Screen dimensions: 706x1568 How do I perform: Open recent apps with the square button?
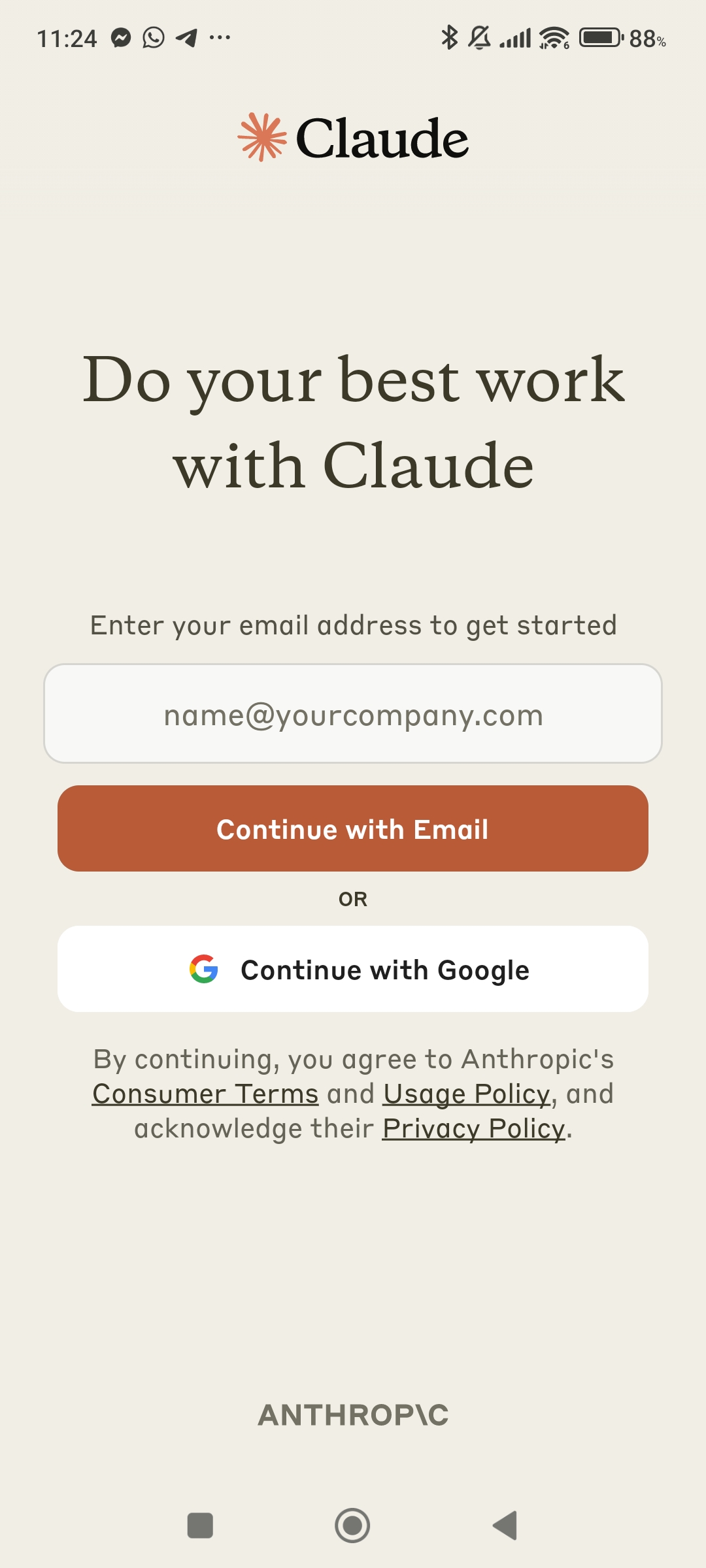tap(200, 1526)
